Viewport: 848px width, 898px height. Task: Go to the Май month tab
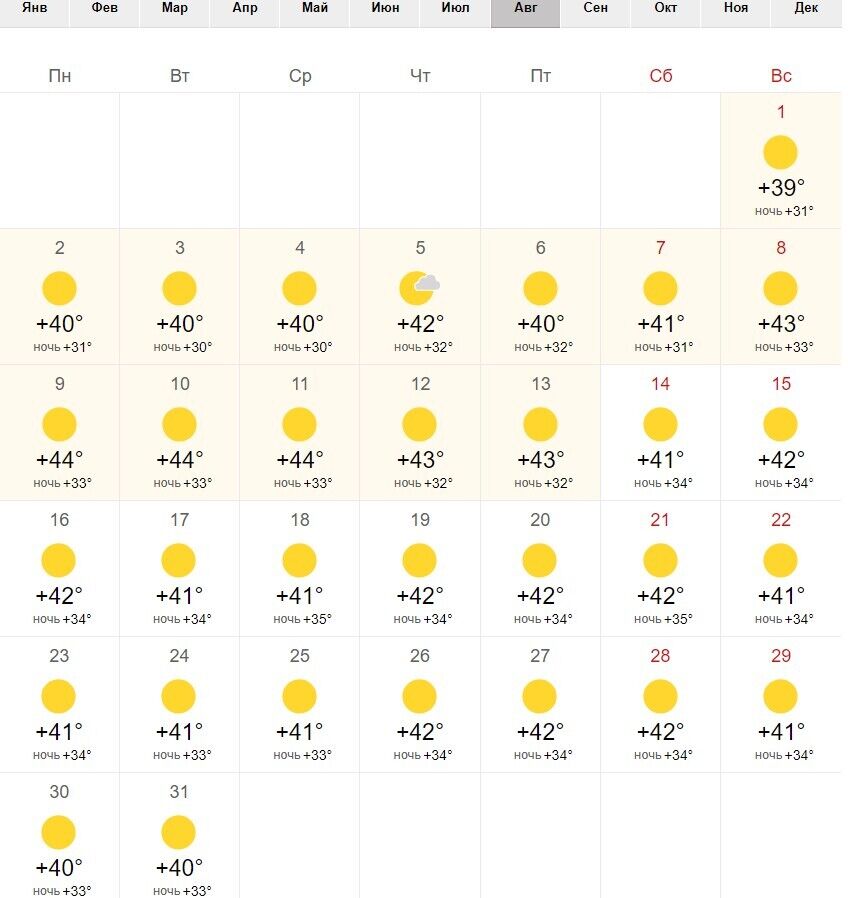click(x=314, y=9)
